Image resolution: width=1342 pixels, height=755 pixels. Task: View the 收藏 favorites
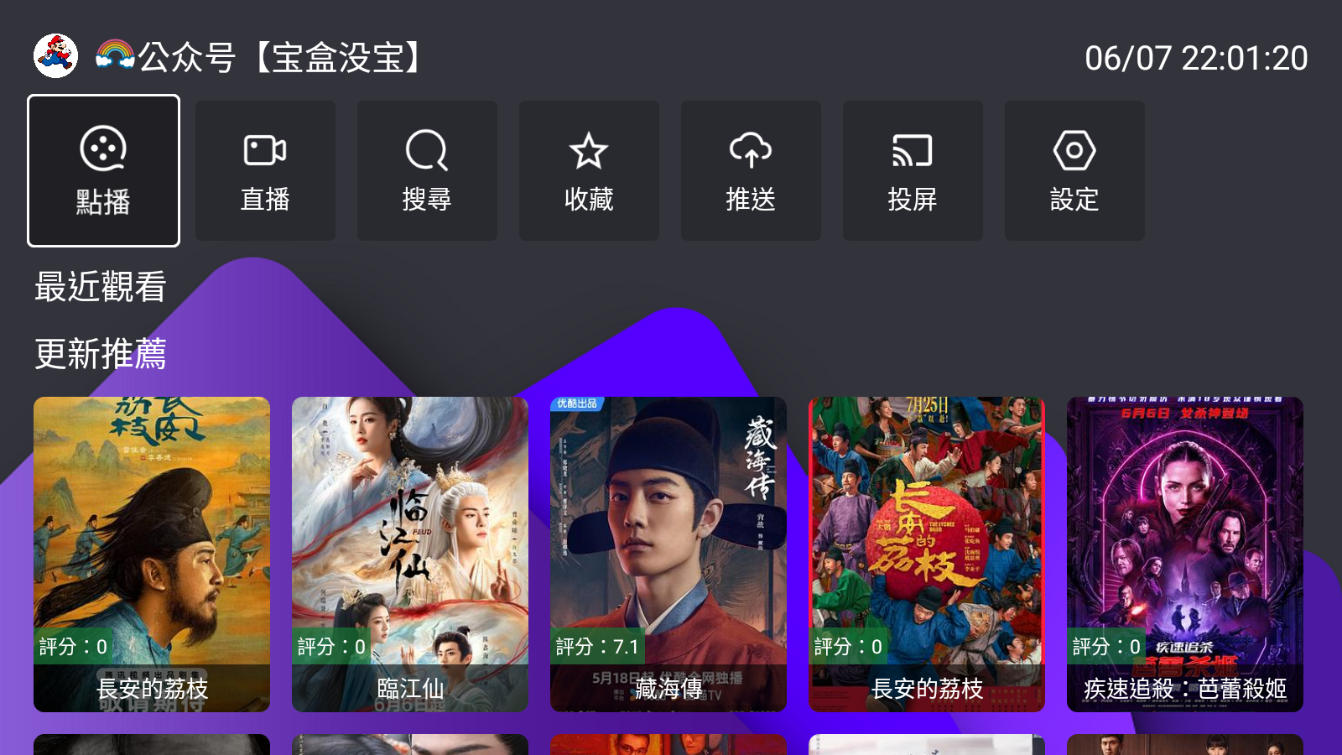589,170
